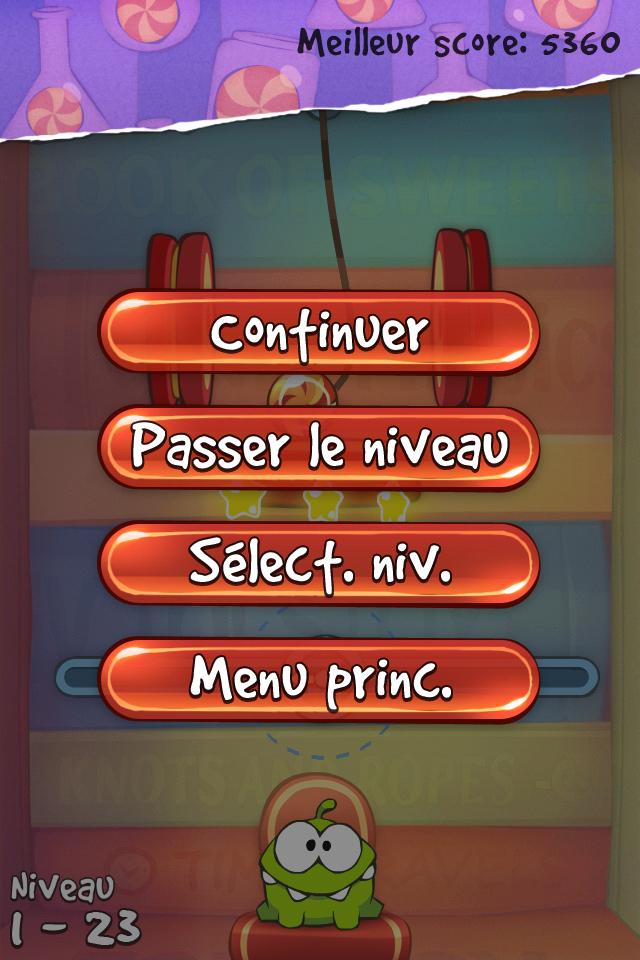Tap Continuer to resume the game
This screenshot has width=640, height=960.
319,333
